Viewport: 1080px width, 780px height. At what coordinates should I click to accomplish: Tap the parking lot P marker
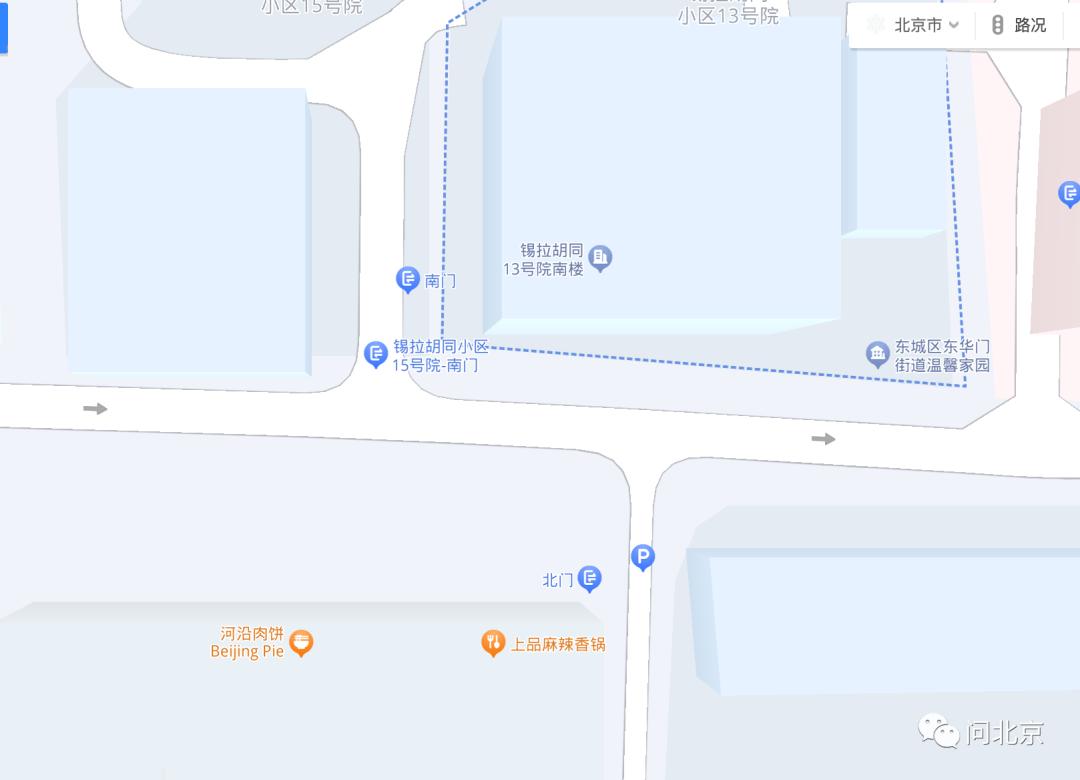click(x=643, y=557)
